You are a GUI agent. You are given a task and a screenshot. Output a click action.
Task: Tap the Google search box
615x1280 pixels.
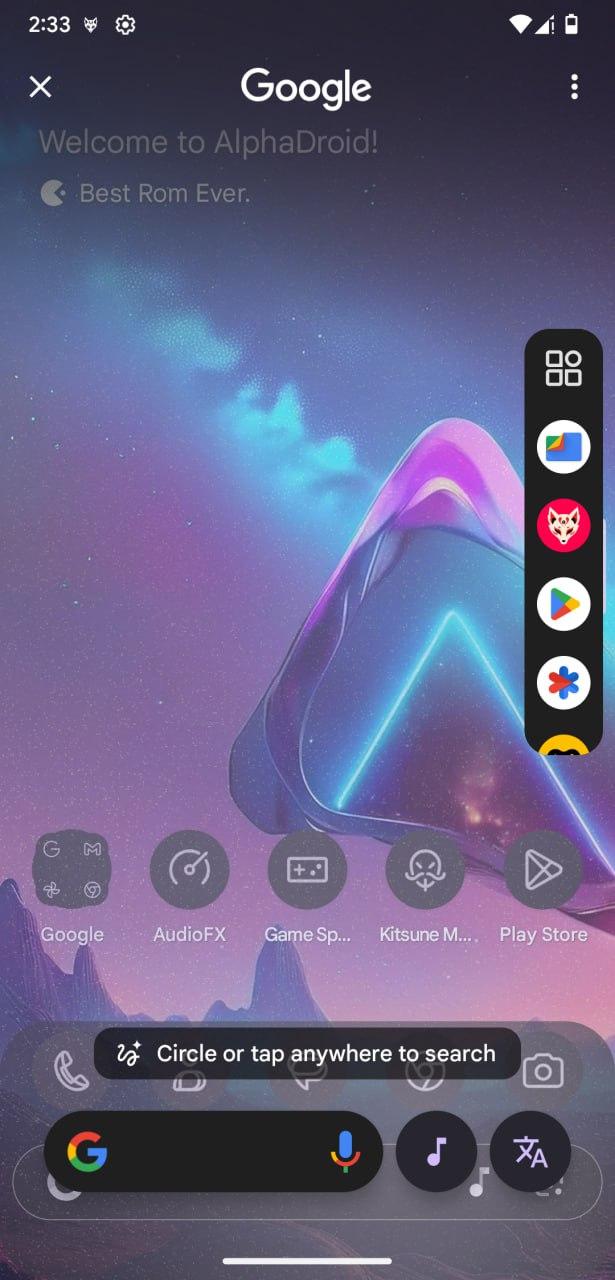(213, 1151)
